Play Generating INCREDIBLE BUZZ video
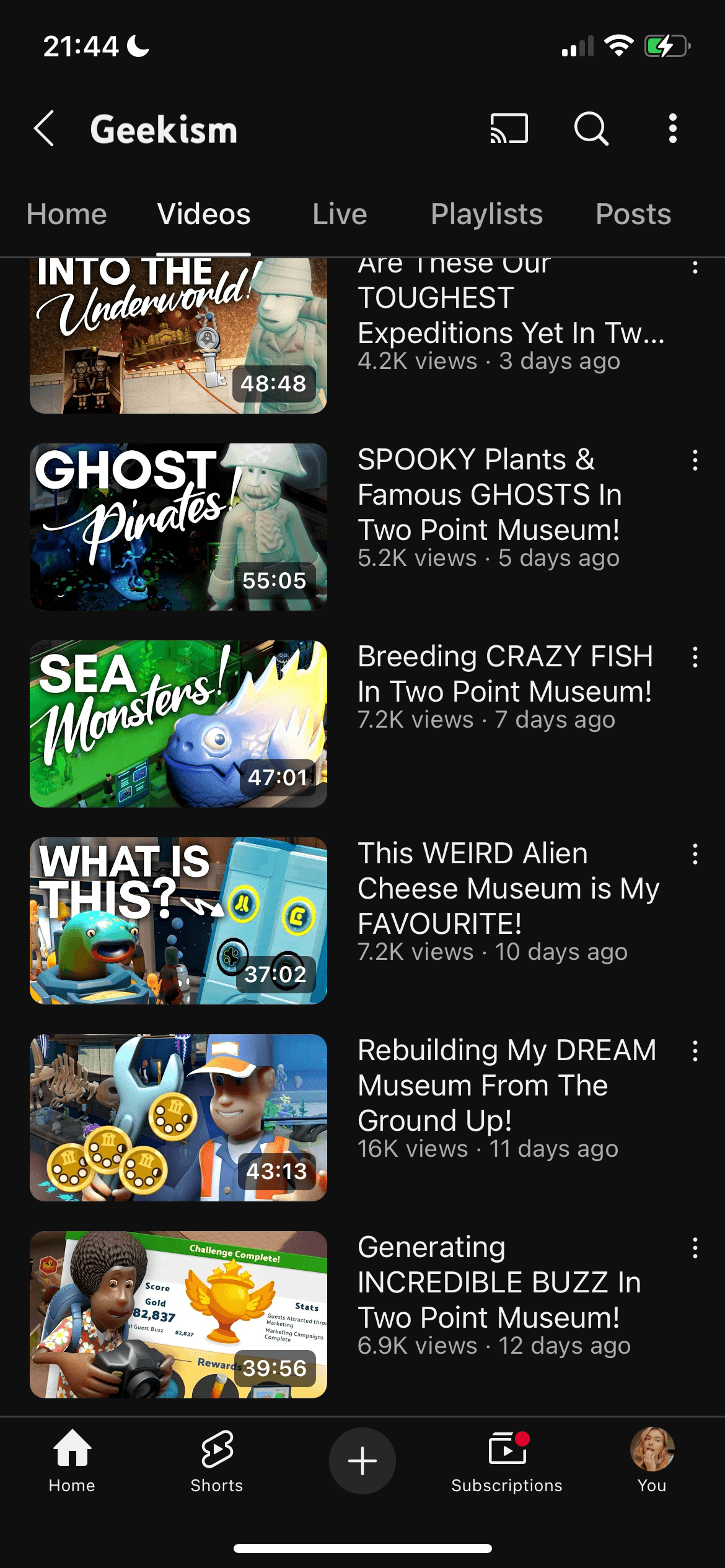The image size is (725, 1568). (x=178, y=1314)
